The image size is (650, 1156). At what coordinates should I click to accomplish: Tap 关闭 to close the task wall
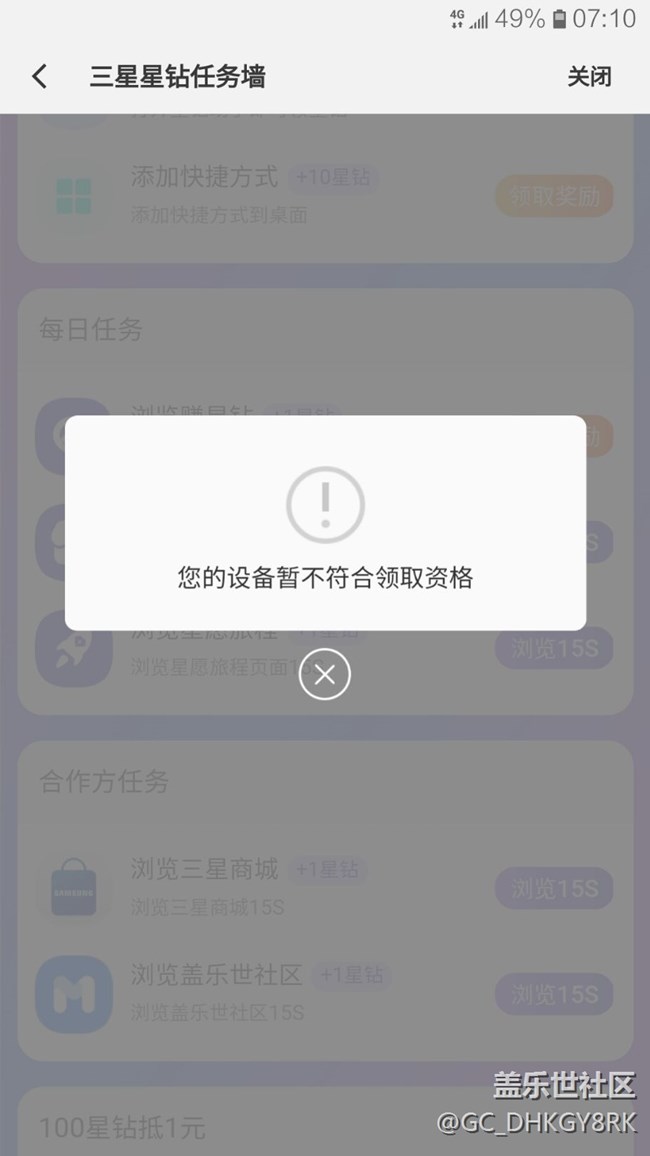point(589,77)
